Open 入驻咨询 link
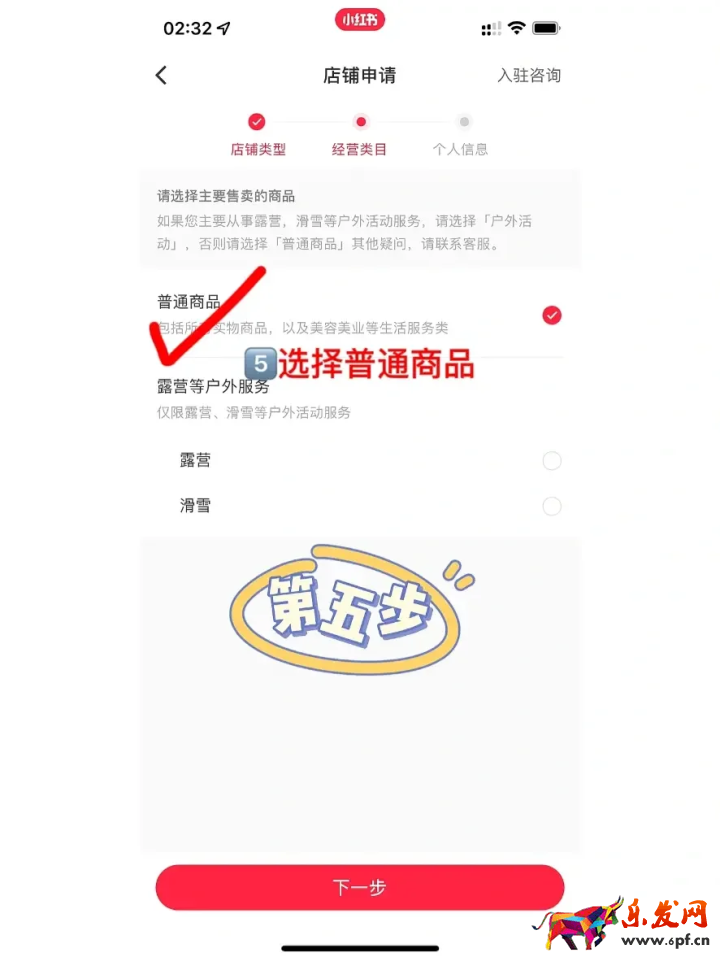The image size is (720, 961). pos(529,76)
